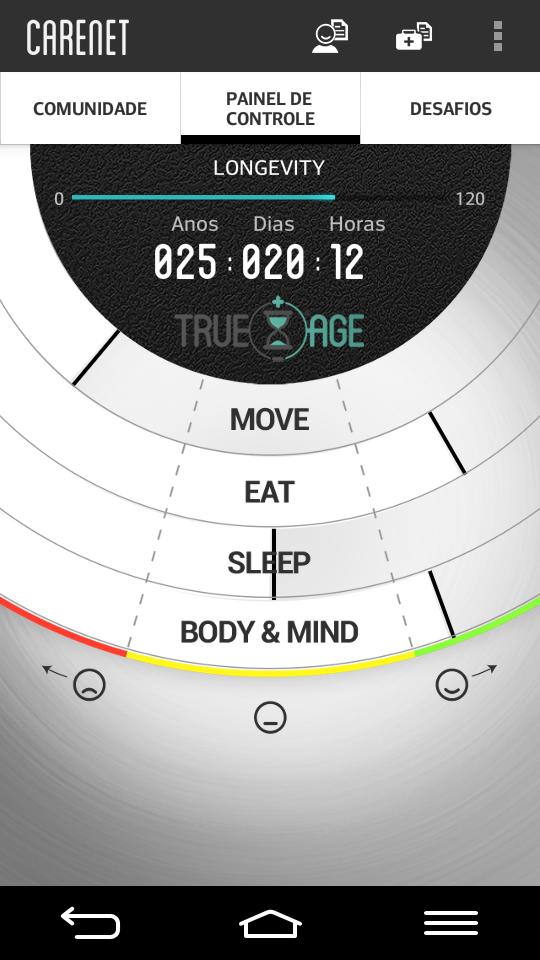Screen dimensions: 540x960
Task: Open the BODY & MIND section
Action: (x=269, y=632)
